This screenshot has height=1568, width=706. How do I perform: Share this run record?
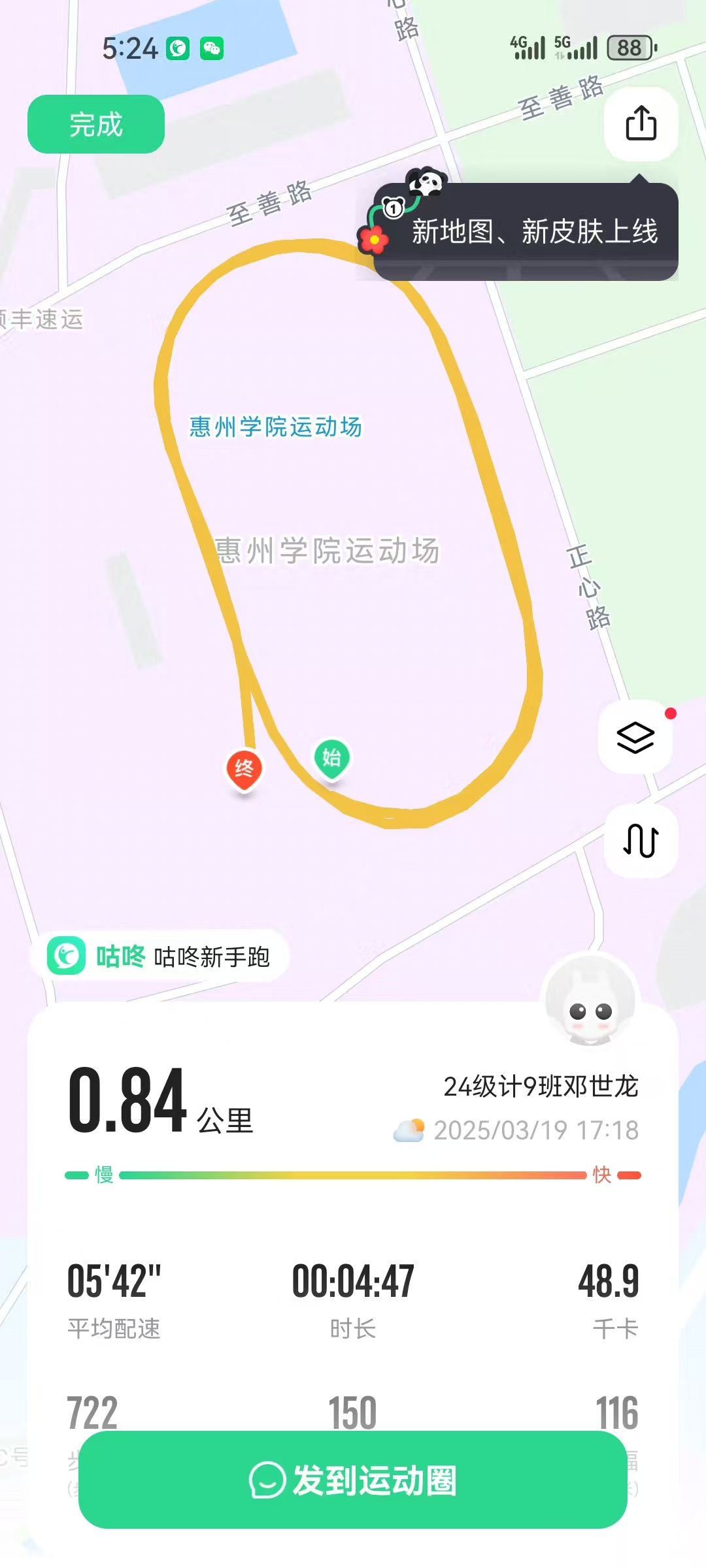coord(641,123)
